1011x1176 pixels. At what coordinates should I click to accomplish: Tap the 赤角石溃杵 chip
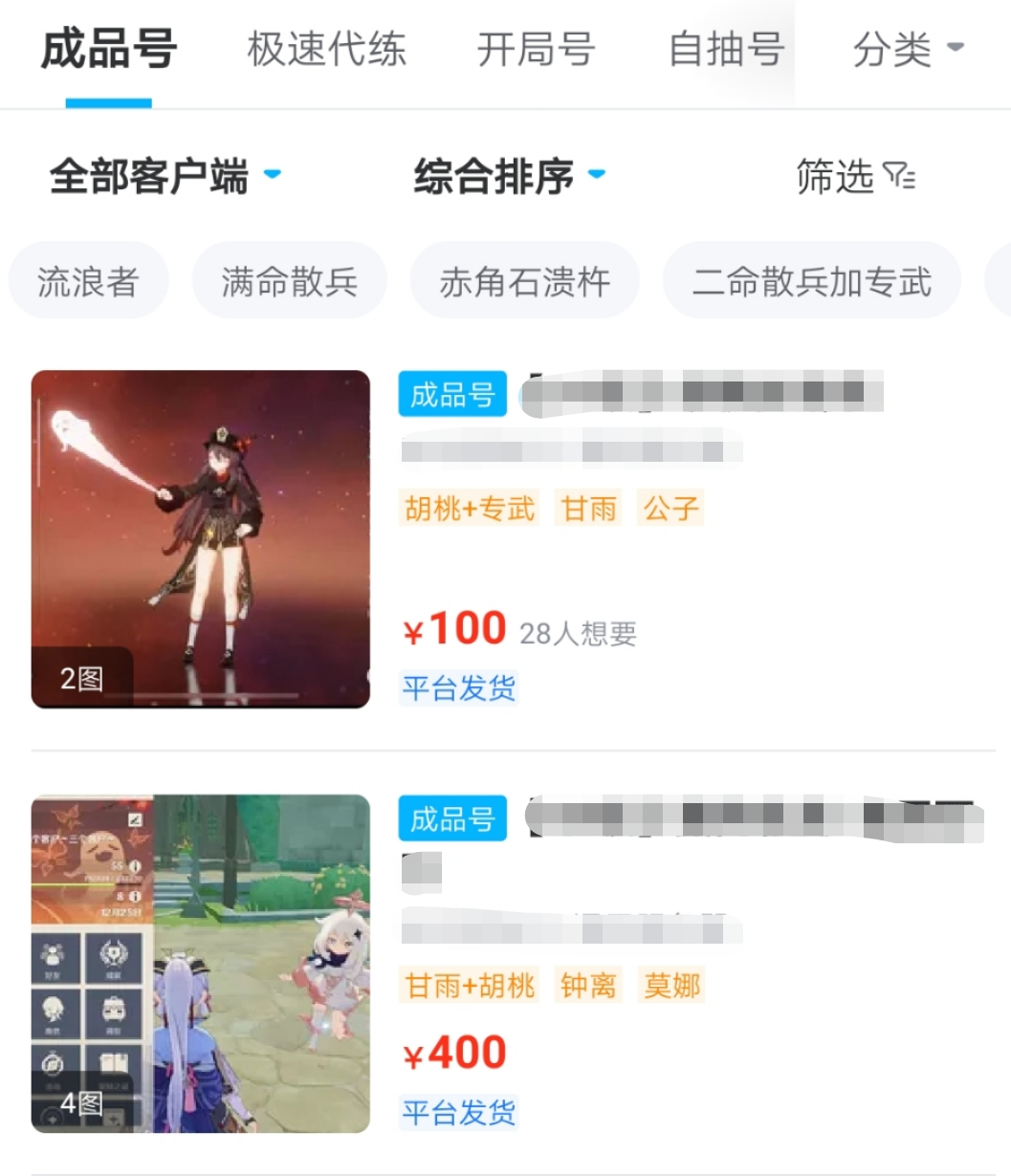[x=524, y=282]
